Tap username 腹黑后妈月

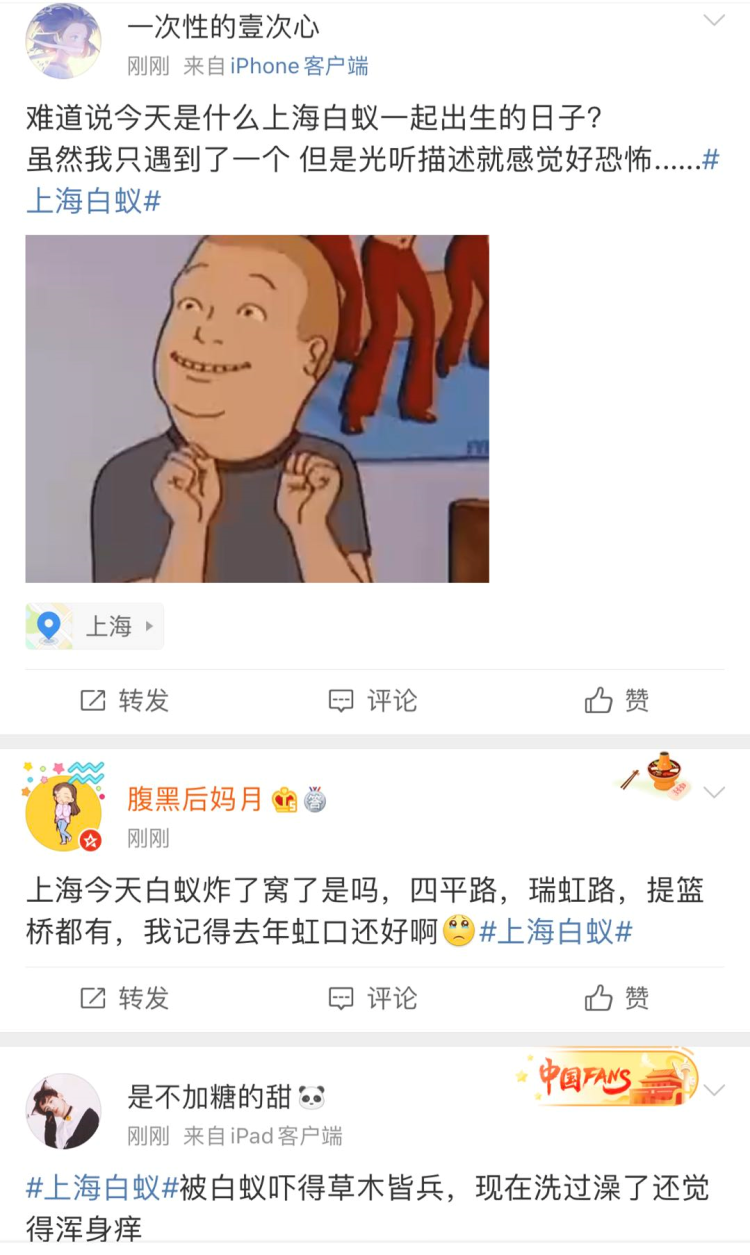click(x=194, y=799)
